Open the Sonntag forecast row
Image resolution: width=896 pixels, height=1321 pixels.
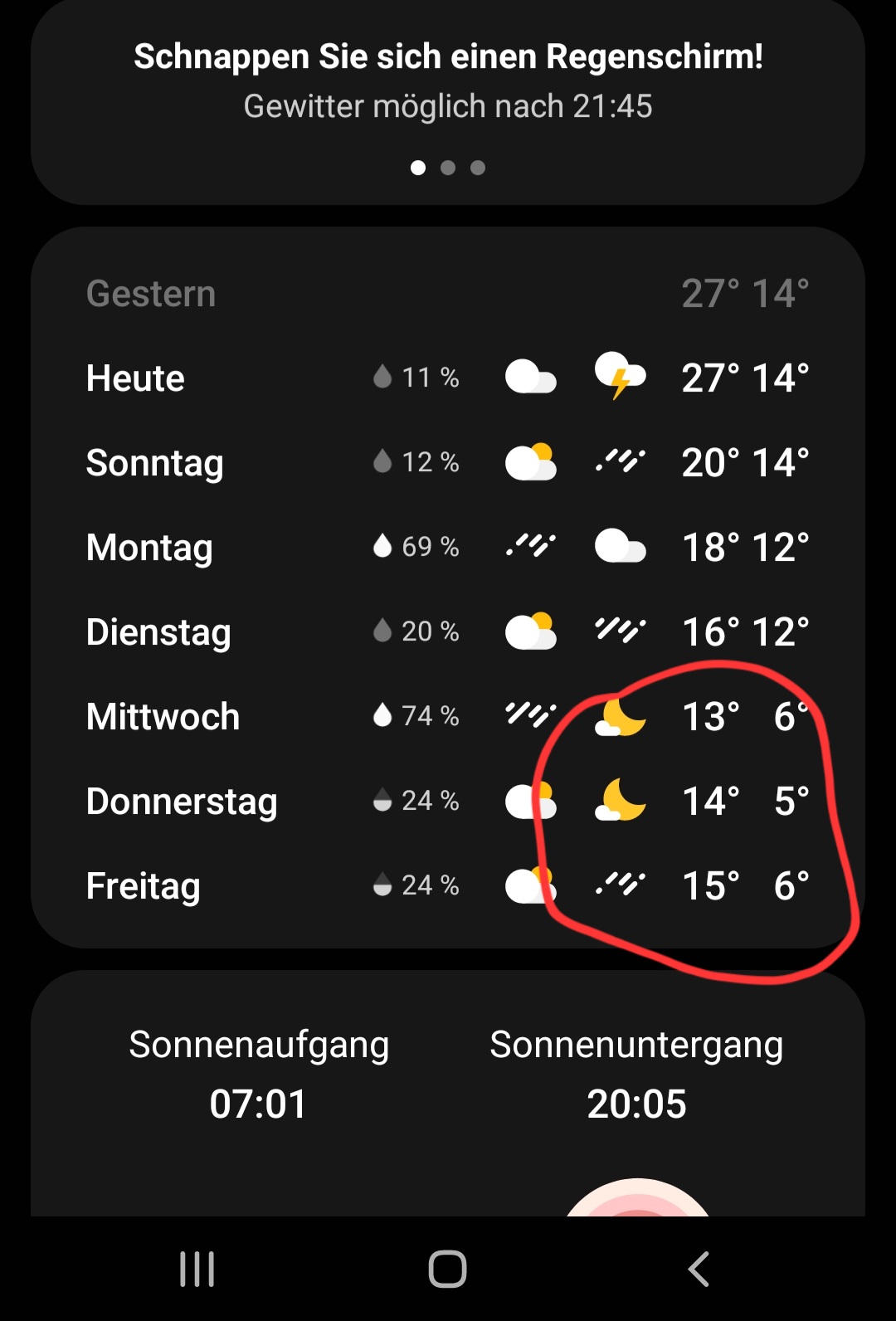pyautogui.click(x=448, y=463)
